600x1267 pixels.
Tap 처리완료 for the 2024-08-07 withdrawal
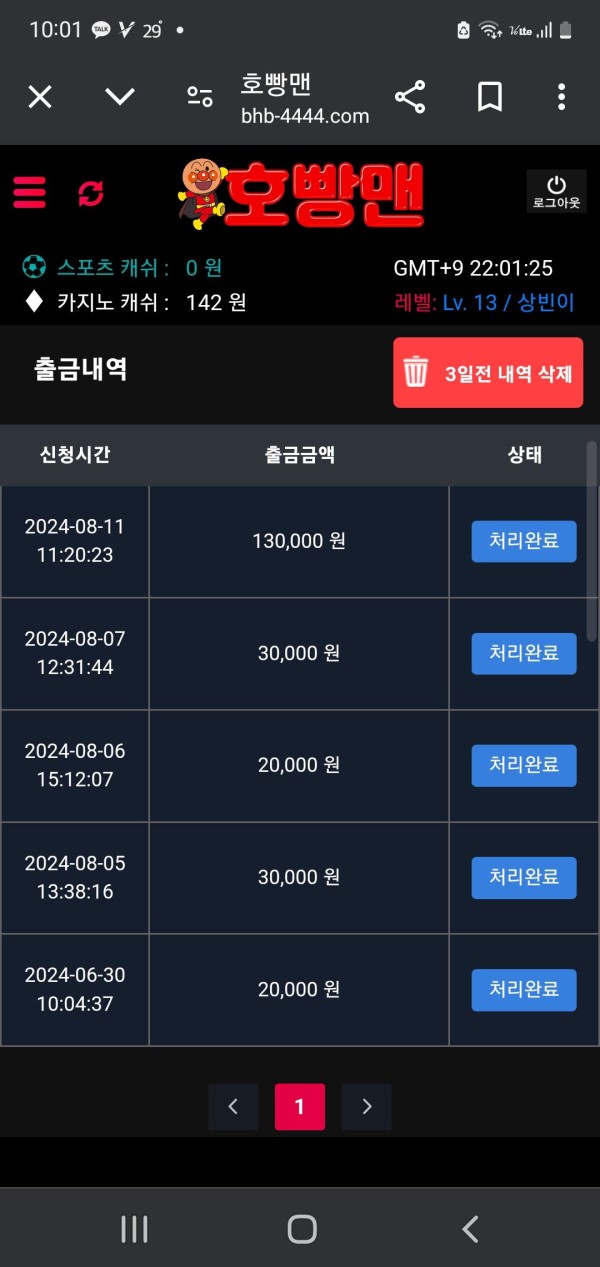(524, 654)
